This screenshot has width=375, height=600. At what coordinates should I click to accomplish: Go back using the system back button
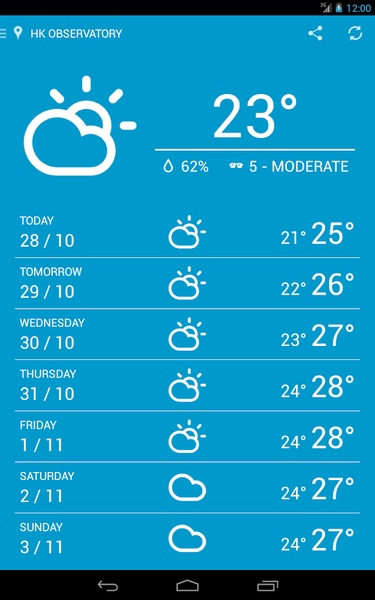tap(108, 585)
